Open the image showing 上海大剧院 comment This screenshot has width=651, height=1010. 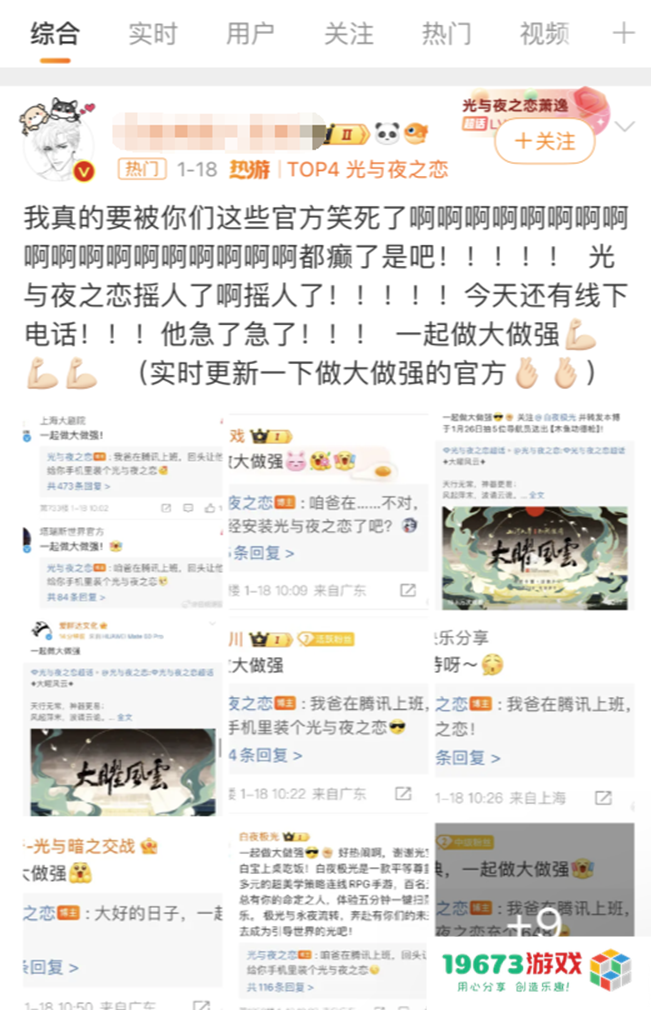tap(122, 510)
